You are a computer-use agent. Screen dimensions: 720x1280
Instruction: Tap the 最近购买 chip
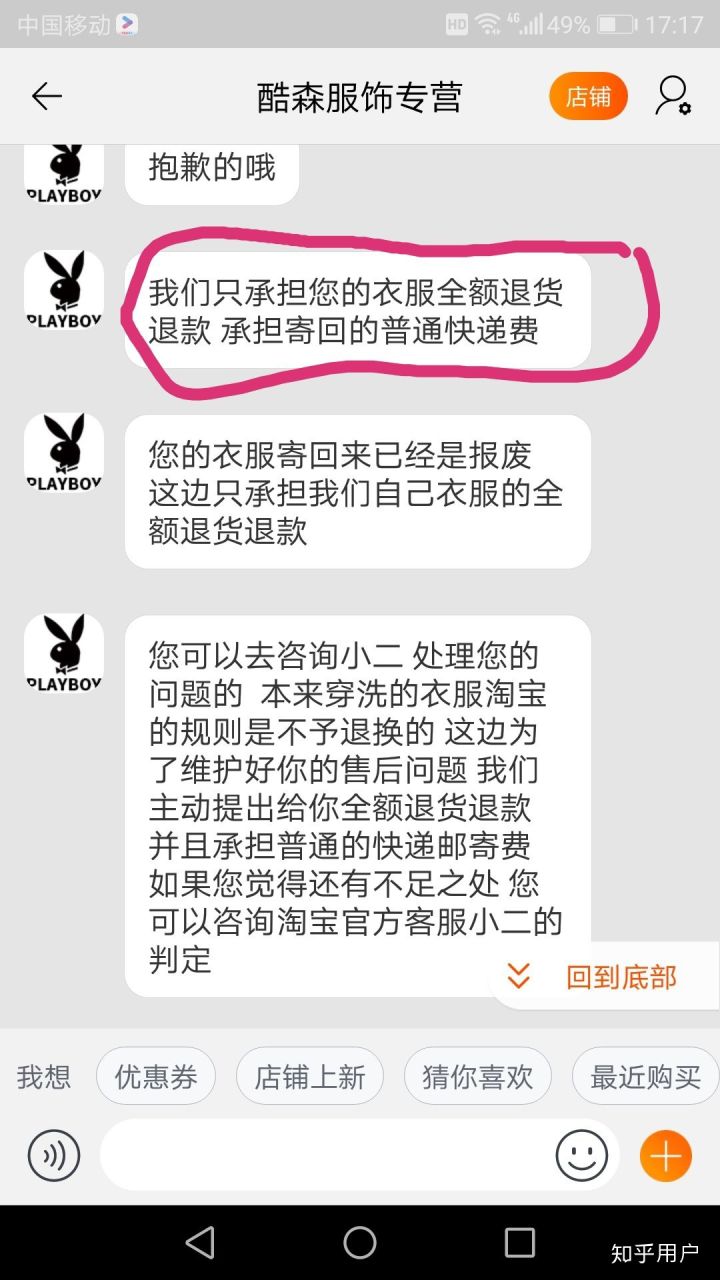[x=645, y=1076]
